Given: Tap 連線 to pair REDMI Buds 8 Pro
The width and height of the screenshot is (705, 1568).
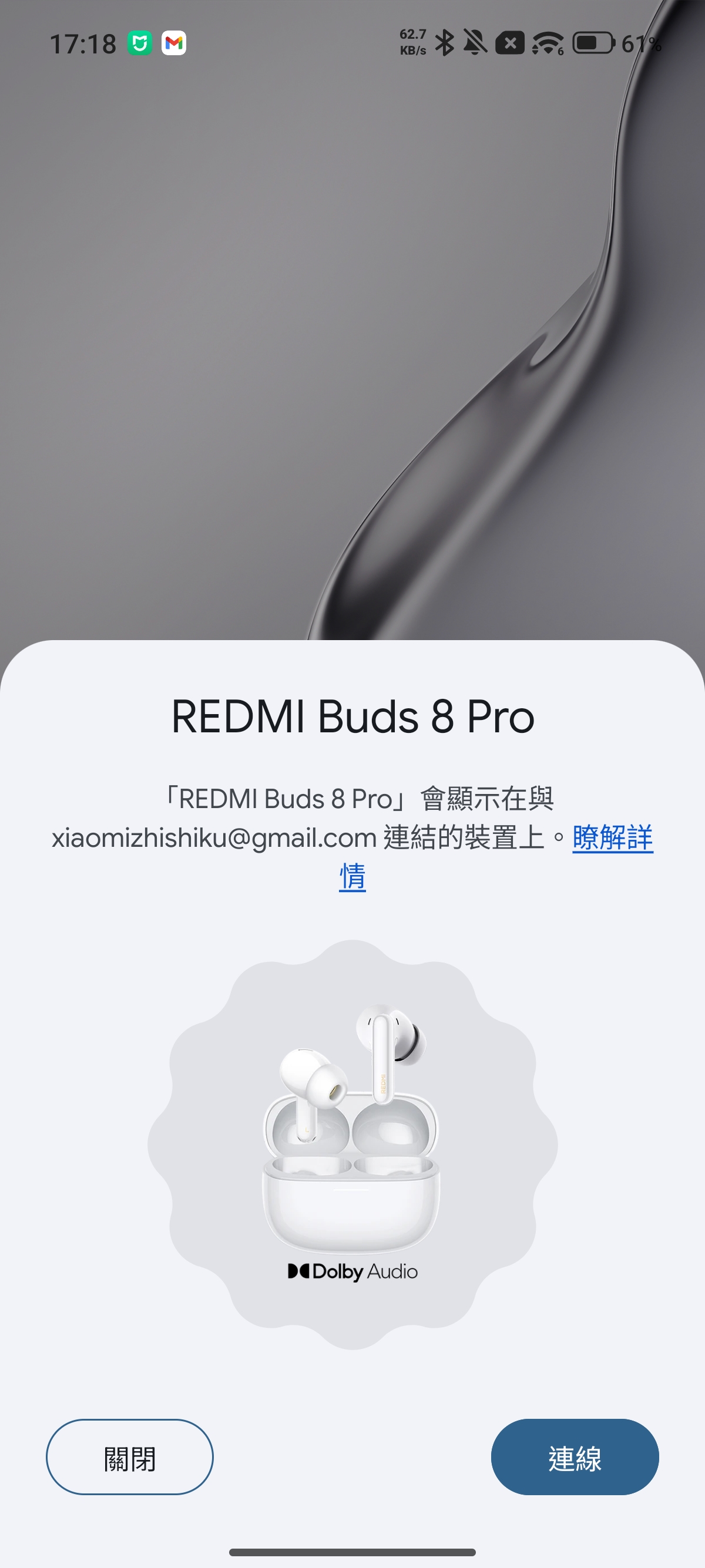Looking at the screenshot, I should coord(574,1456).
